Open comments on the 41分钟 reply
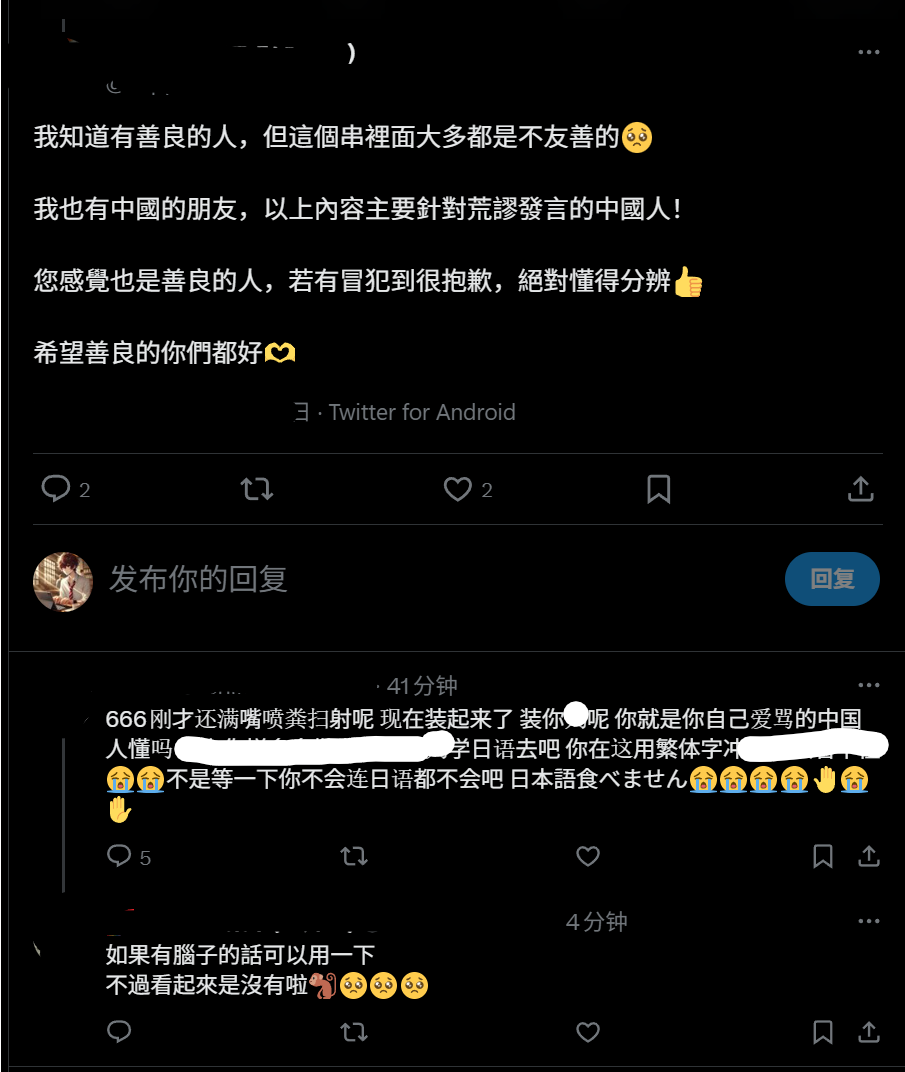This screenshot has height=1072, width=905. pyautogui.click(x=119, y=856)
